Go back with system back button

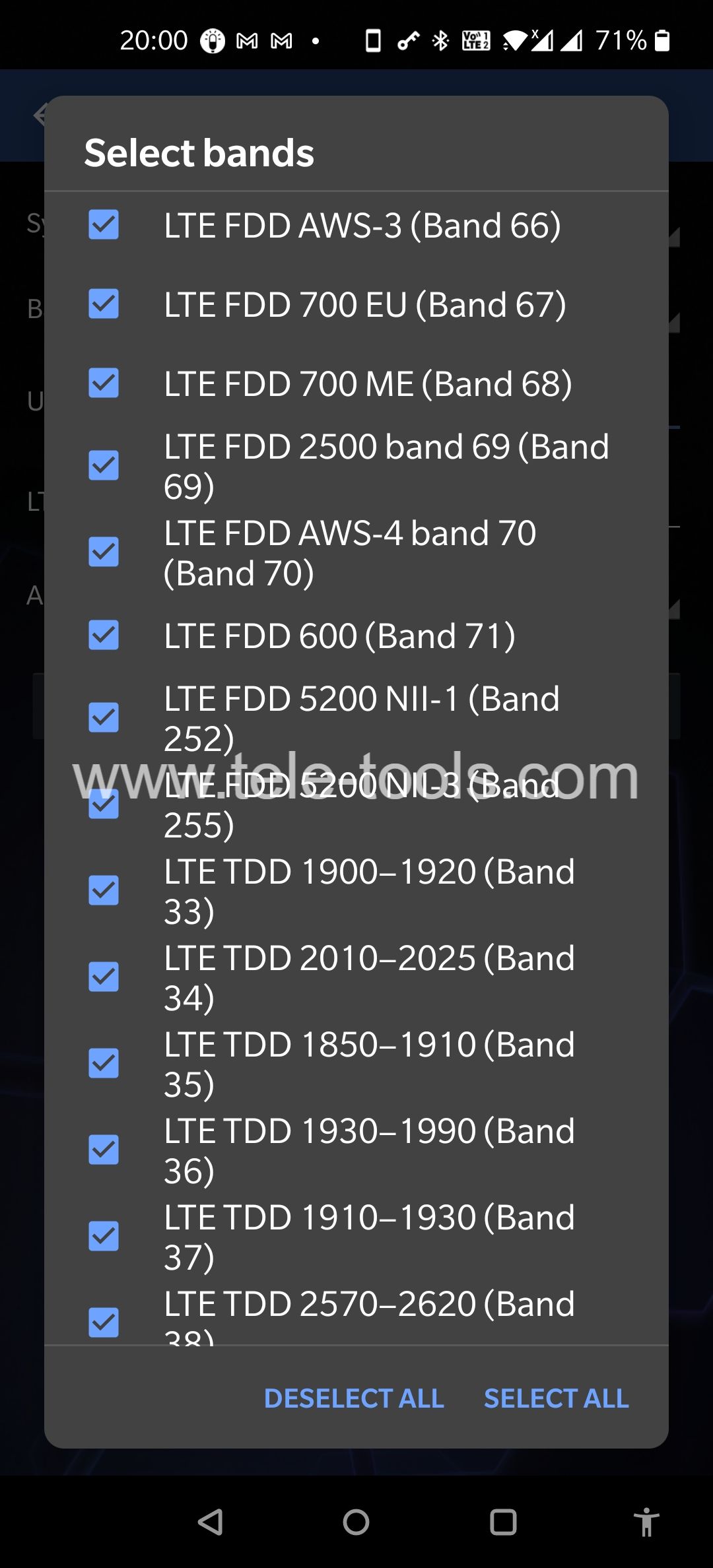click(211, 1522)
